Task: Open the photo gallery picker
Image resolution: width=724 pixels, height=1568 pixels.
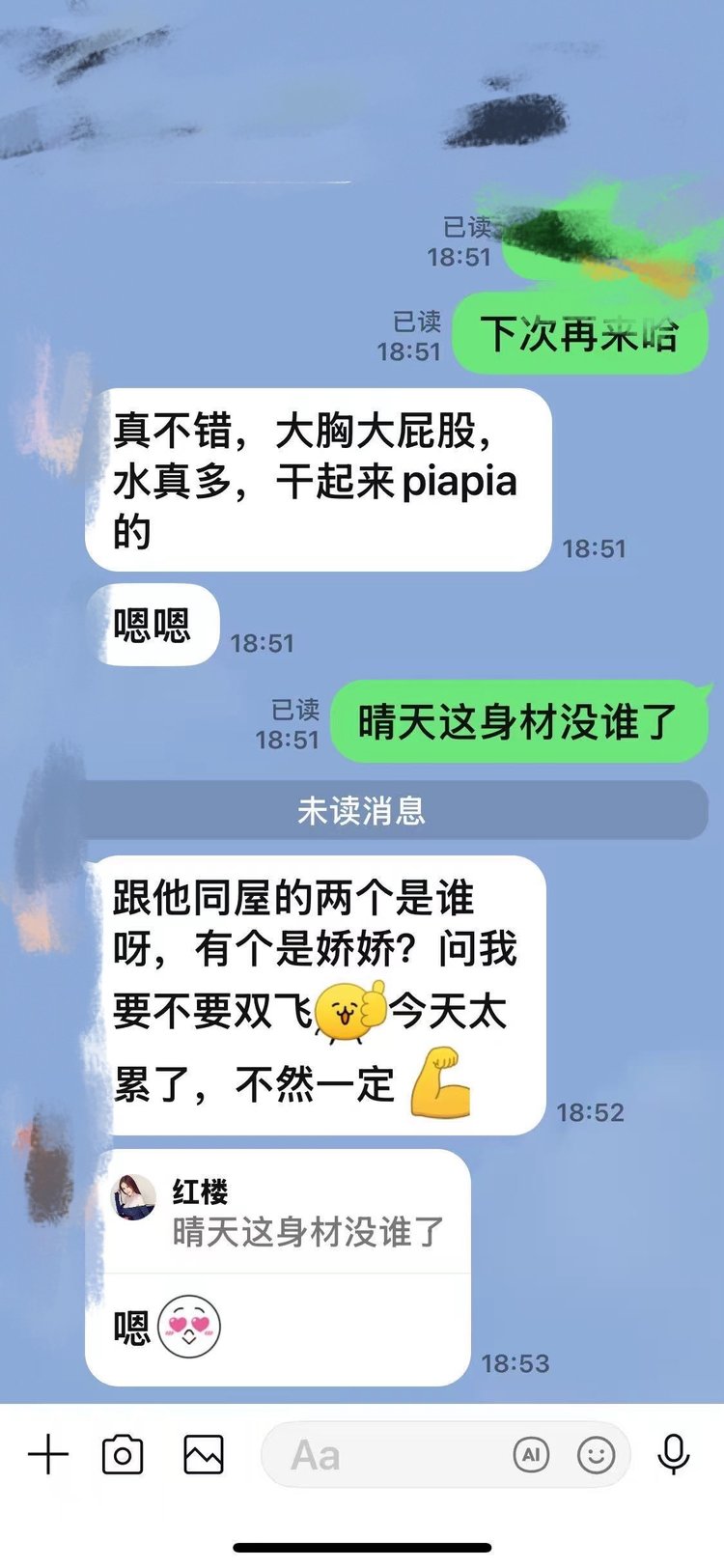Action: [204, 1454]
